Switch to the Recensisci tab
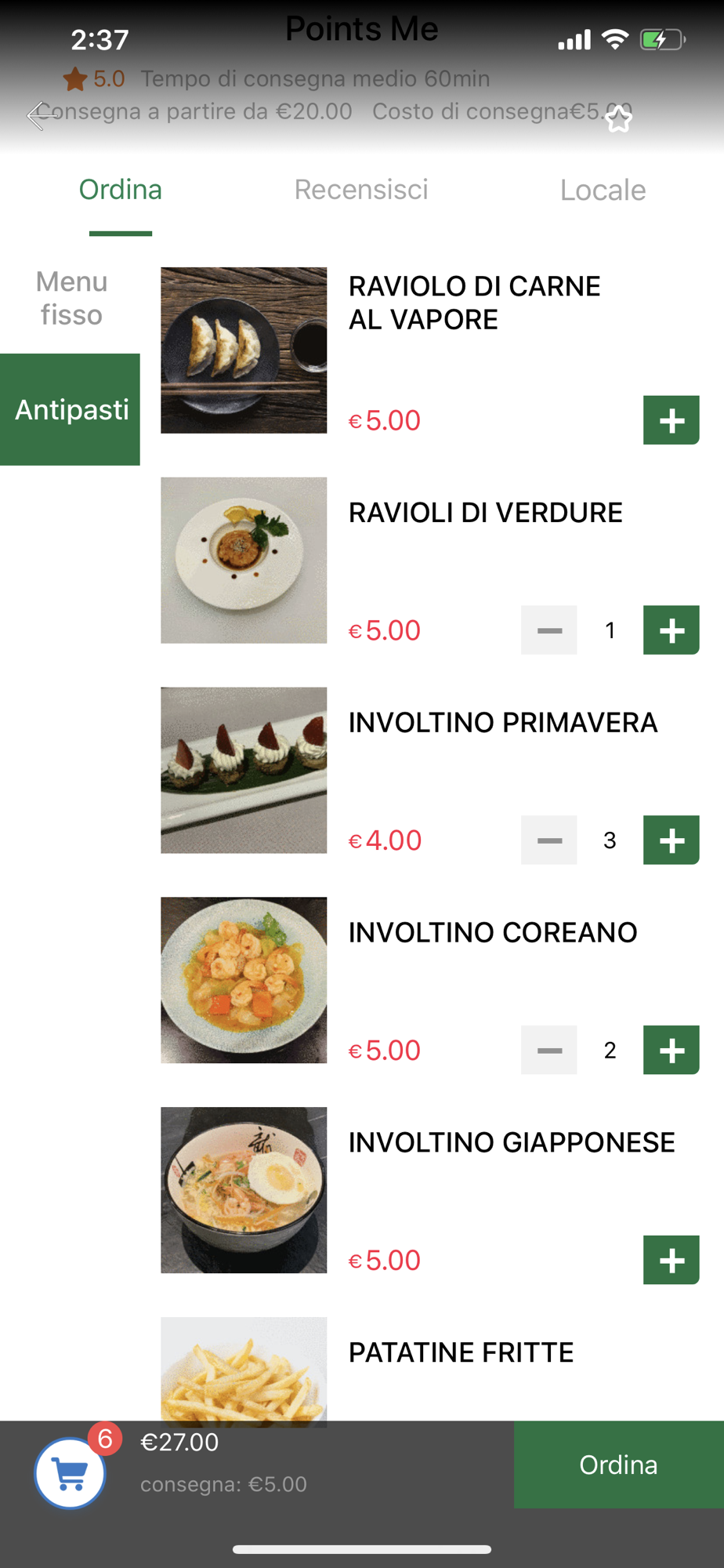This screenshot has height=1568, width=724. [360, 190]
